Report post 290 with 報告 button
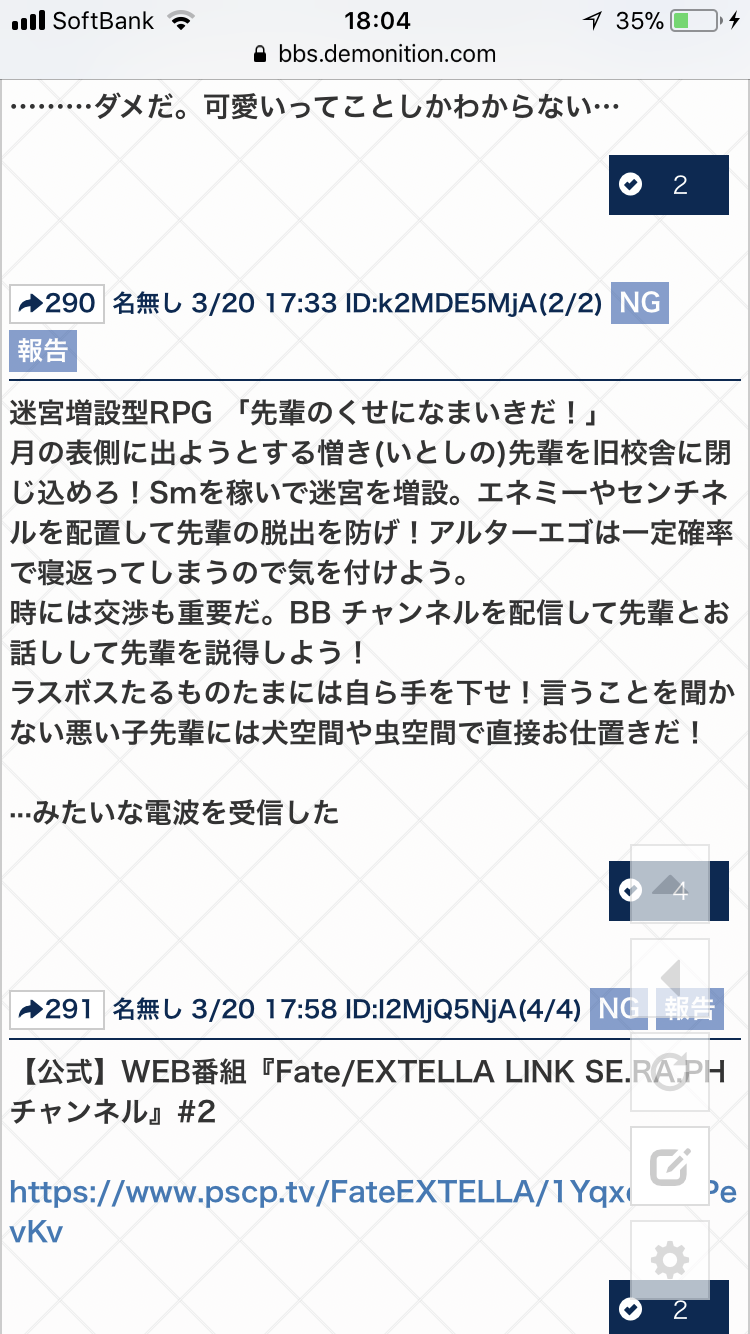 tap(43, 350)
